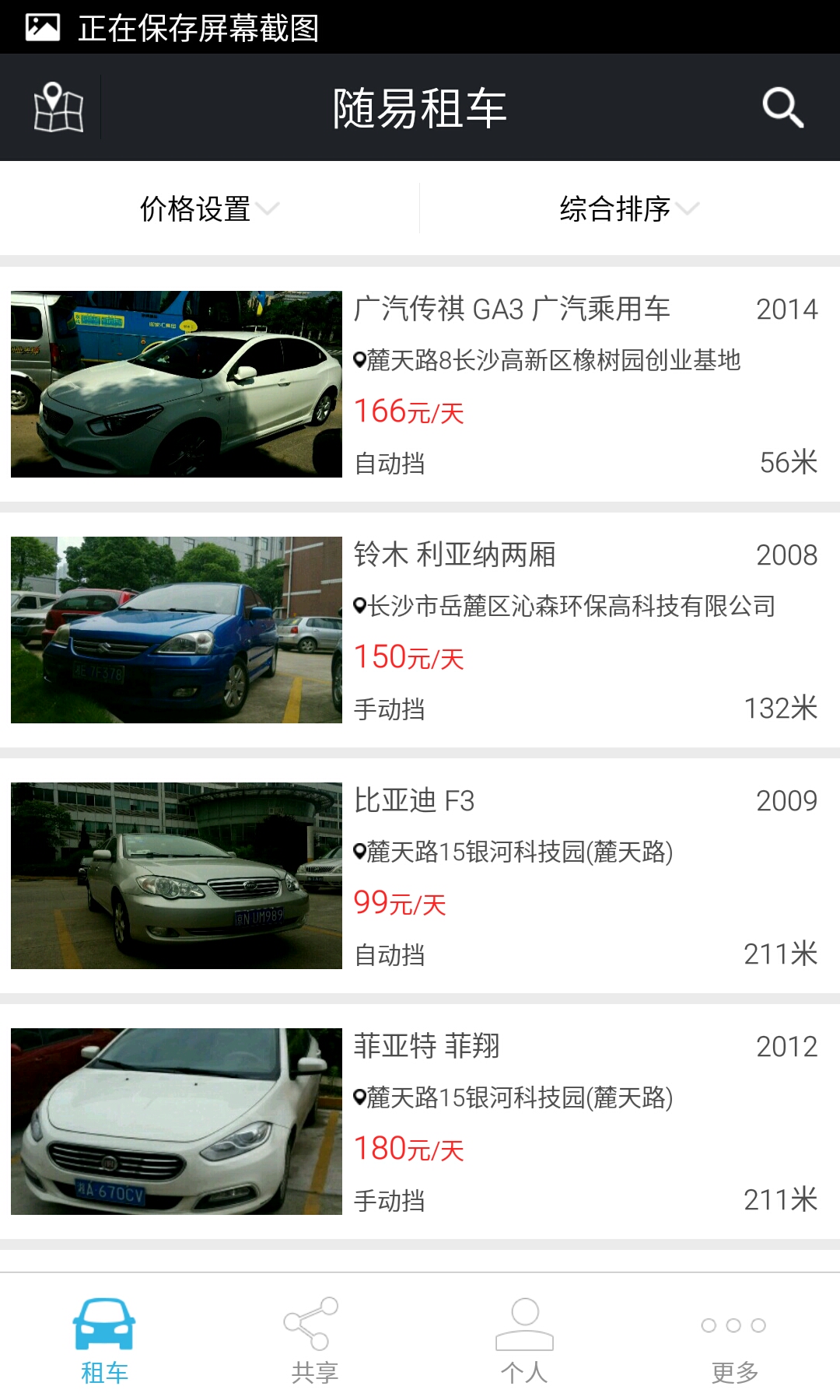
Task: Switch to the 租车 tab
Action: pos(105,1339)
